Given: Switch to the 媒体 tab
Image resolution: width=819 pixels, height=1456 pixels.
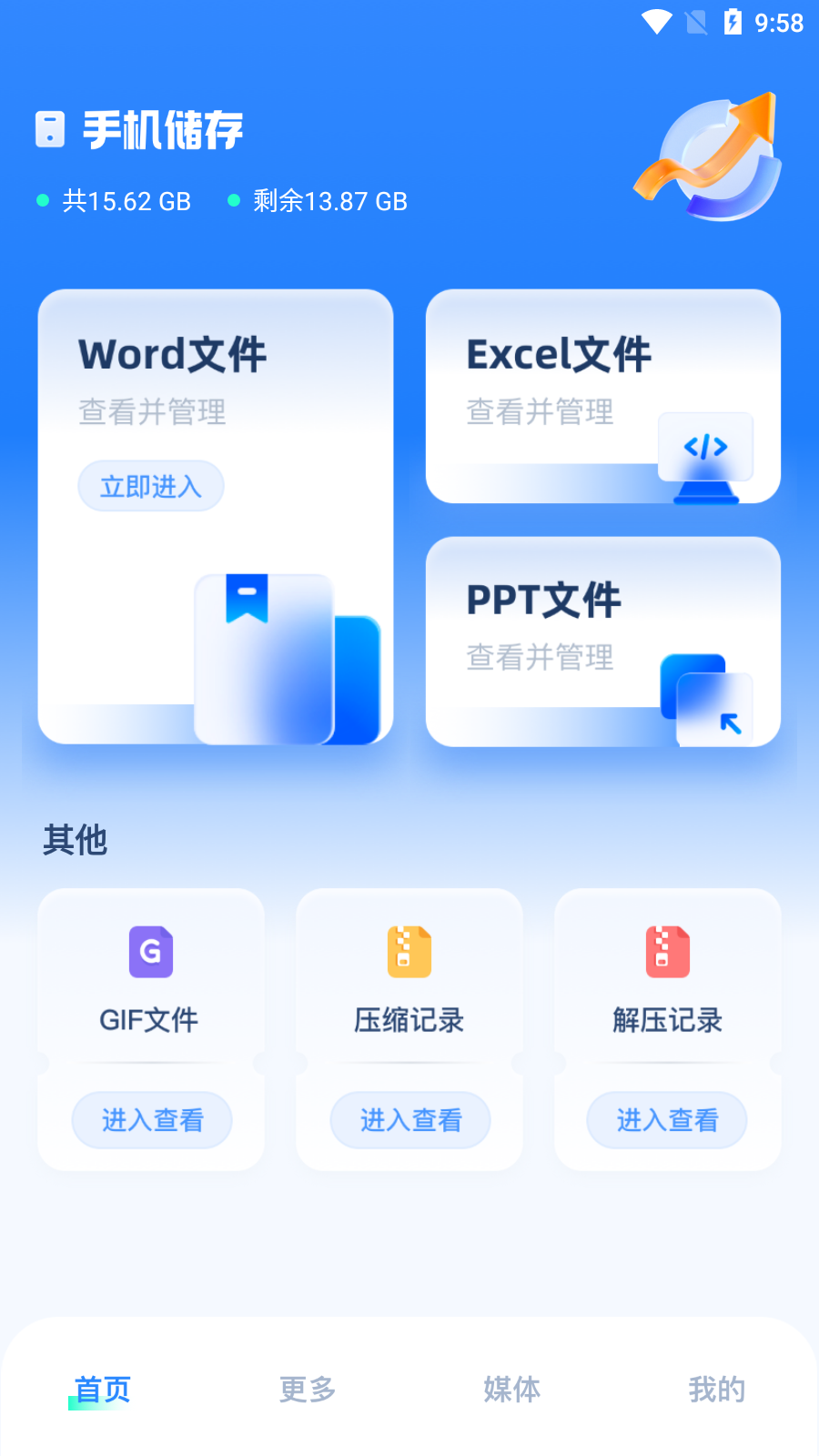Looking at the screenshot, I should click(x=512, y=1390).
